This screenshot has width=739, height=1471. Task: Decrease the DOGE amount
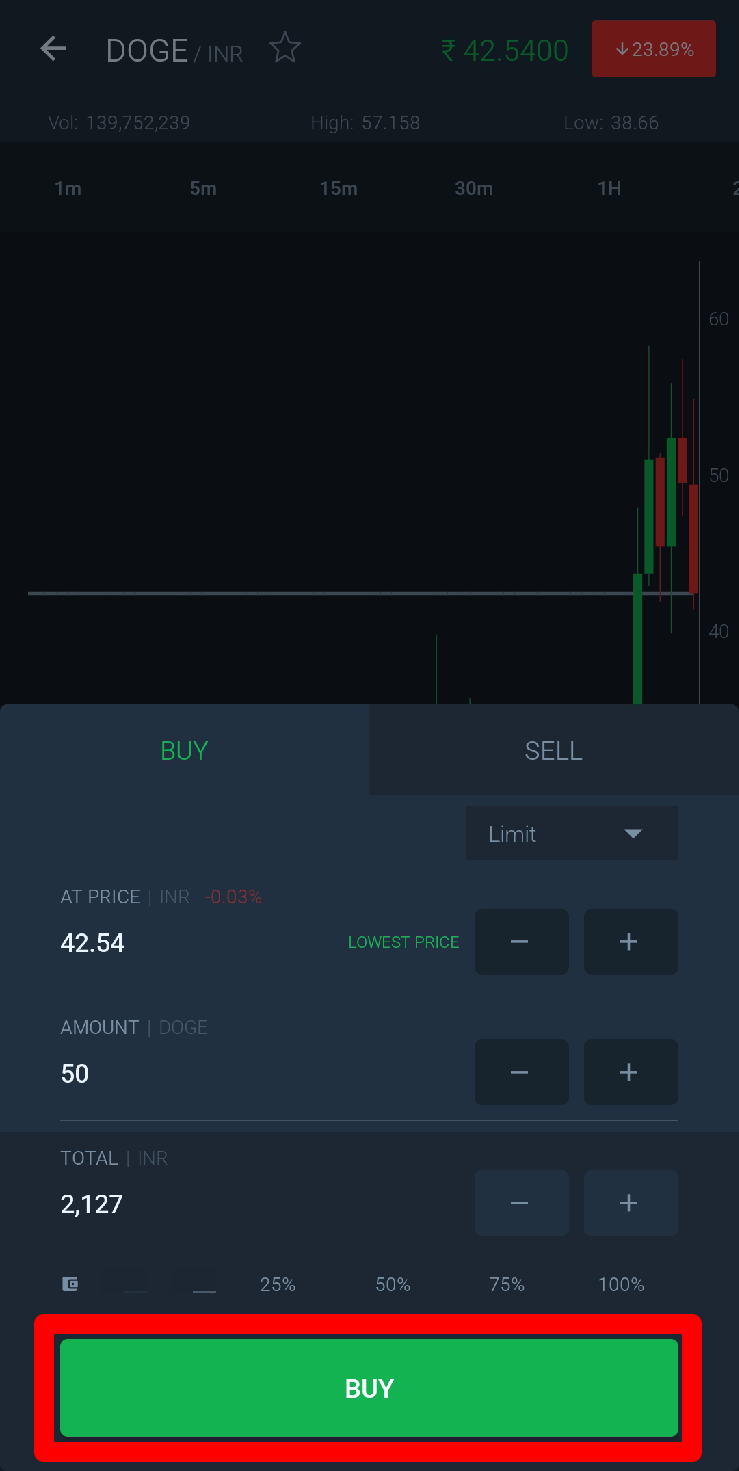[x=521, y=1072]
